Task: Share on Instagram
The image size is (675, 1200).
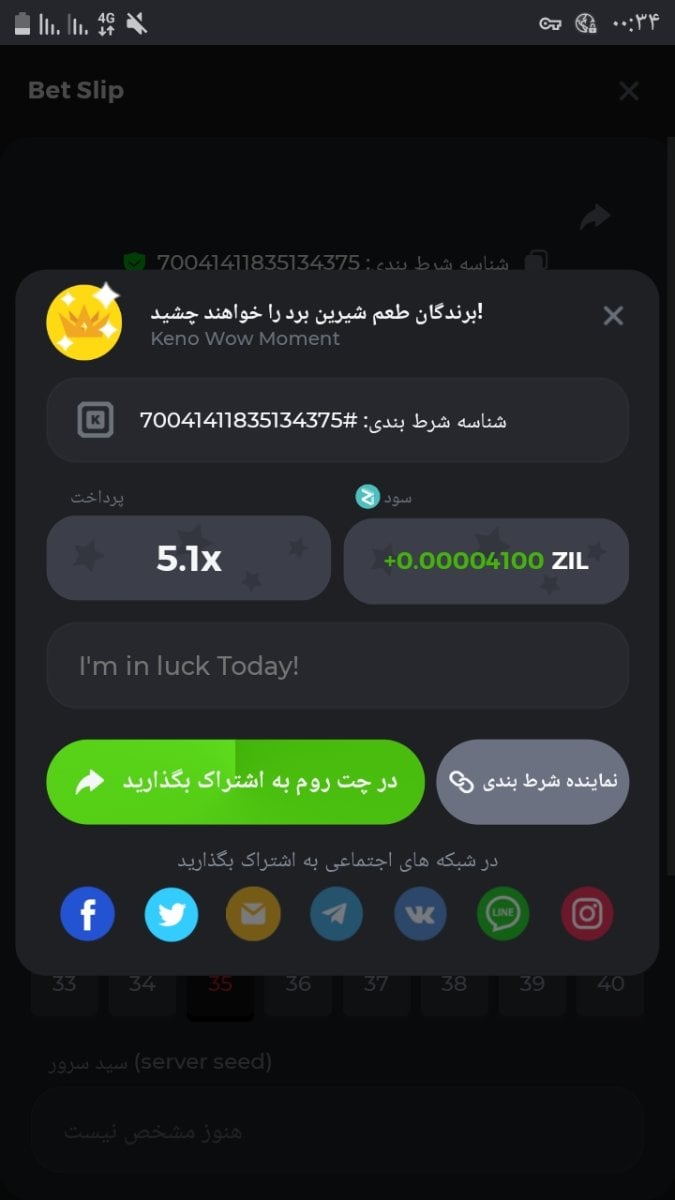Action: point(587,914)
